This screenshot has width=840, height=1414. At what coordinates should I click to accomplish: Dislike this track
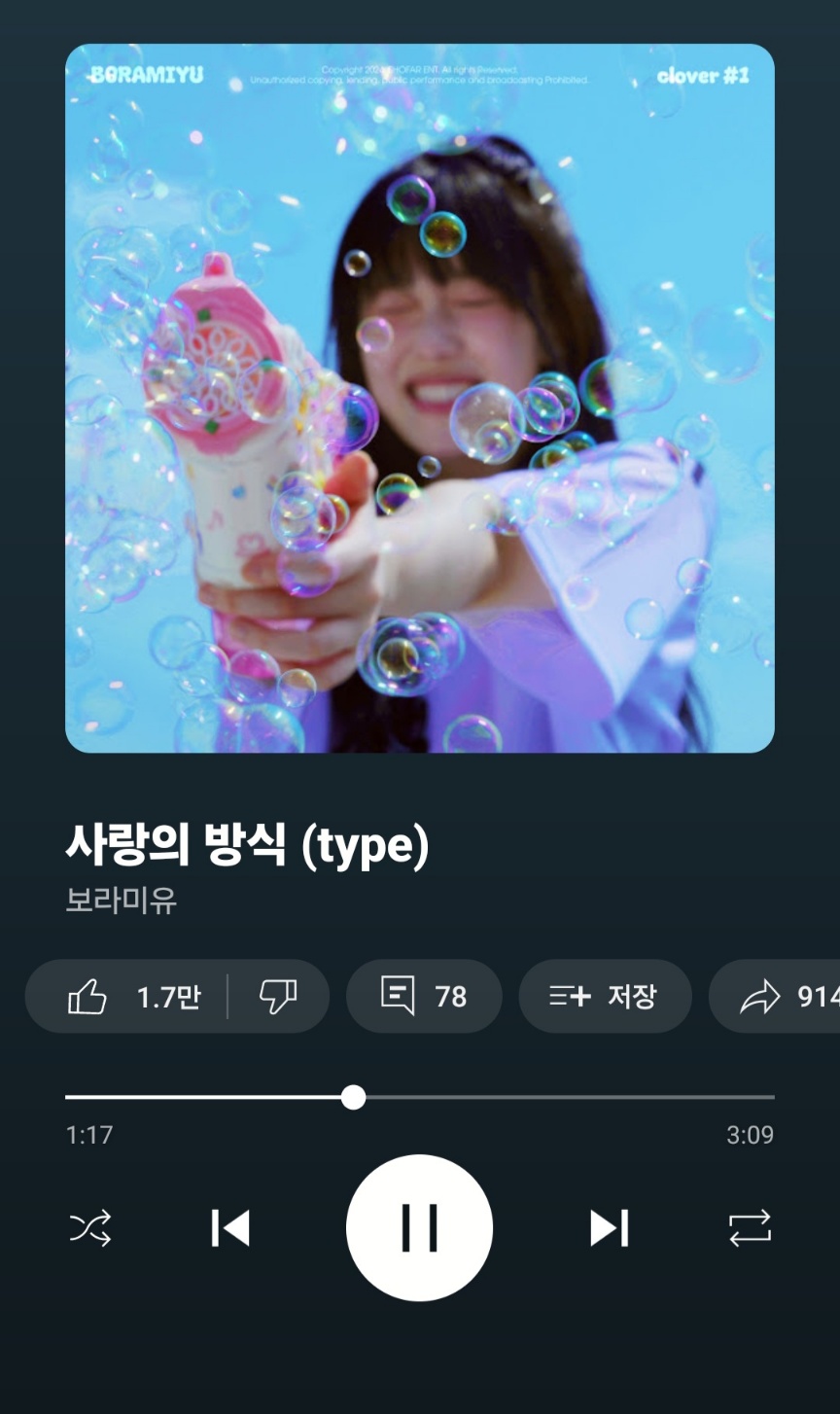point(278,997)
